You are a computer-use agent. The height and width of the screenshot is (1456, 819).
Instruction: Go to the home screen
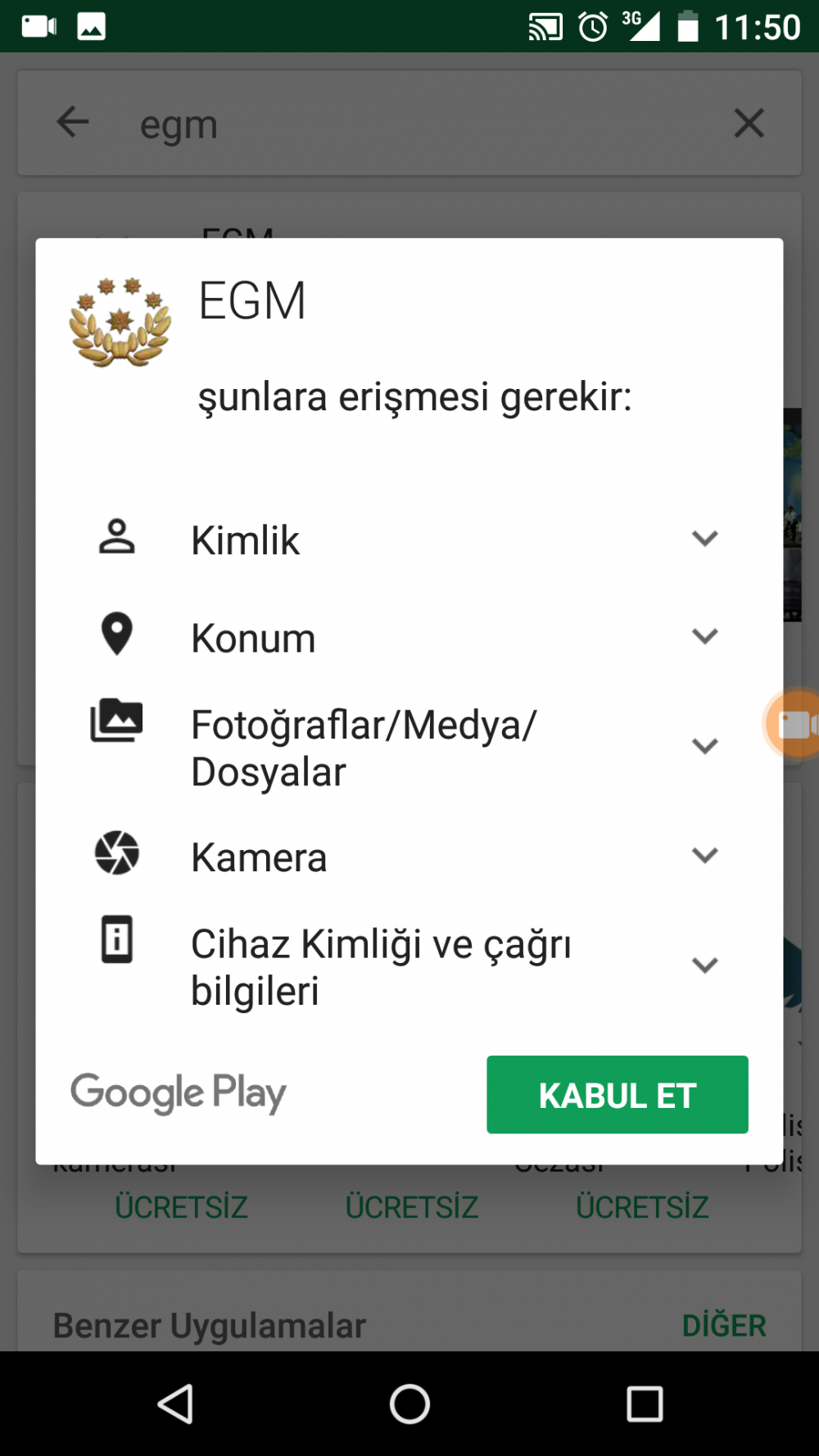click(x=409, y=1404)
